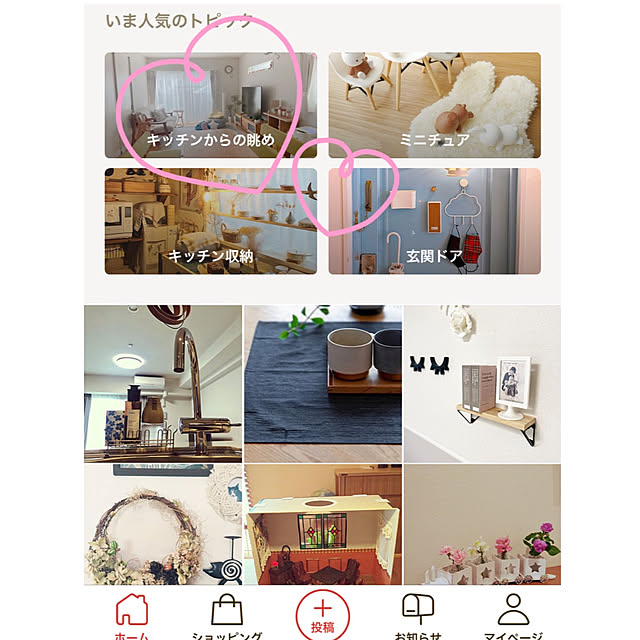The height and width of the screenshot is (640, 640).
Task: Open the kitchen faucet photo
Action: click(162, 383)
